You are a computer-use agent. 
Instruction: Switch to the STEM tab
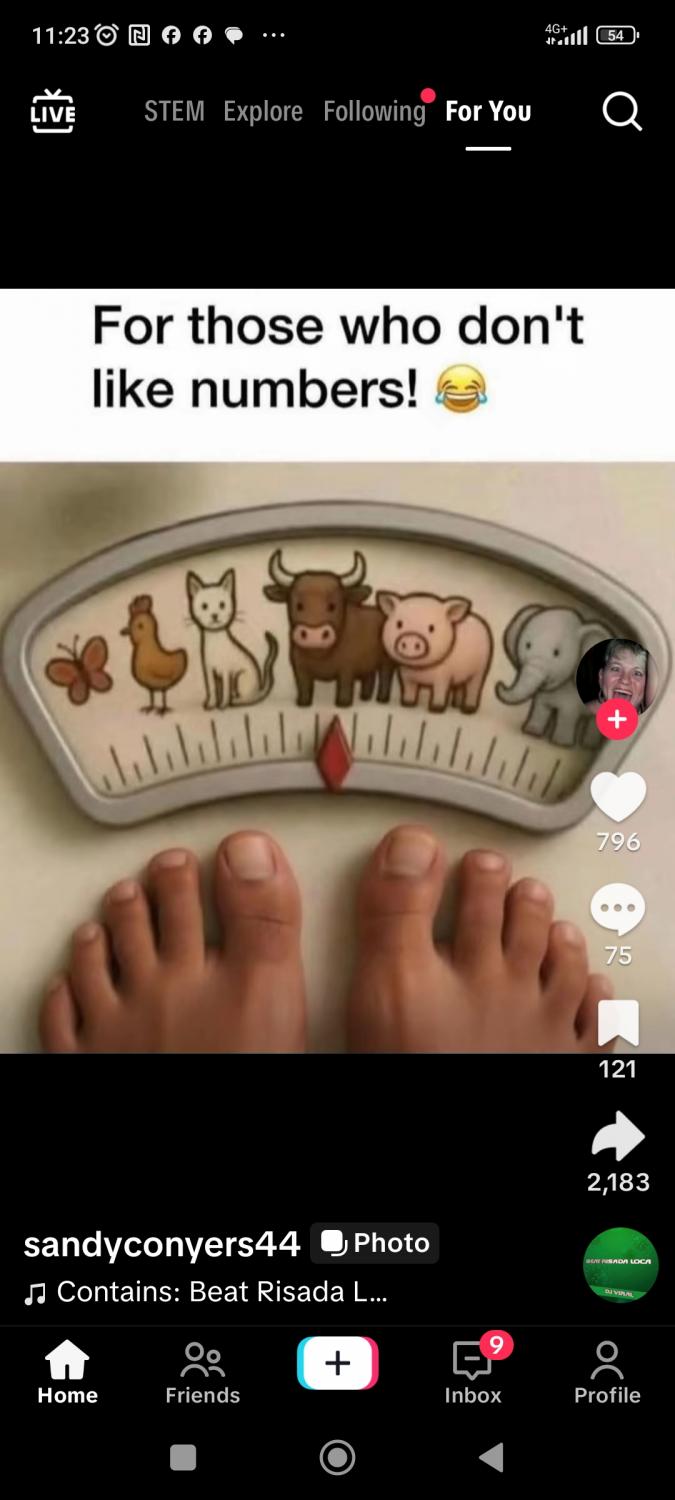pyautogui.click(x=174, y=111)
